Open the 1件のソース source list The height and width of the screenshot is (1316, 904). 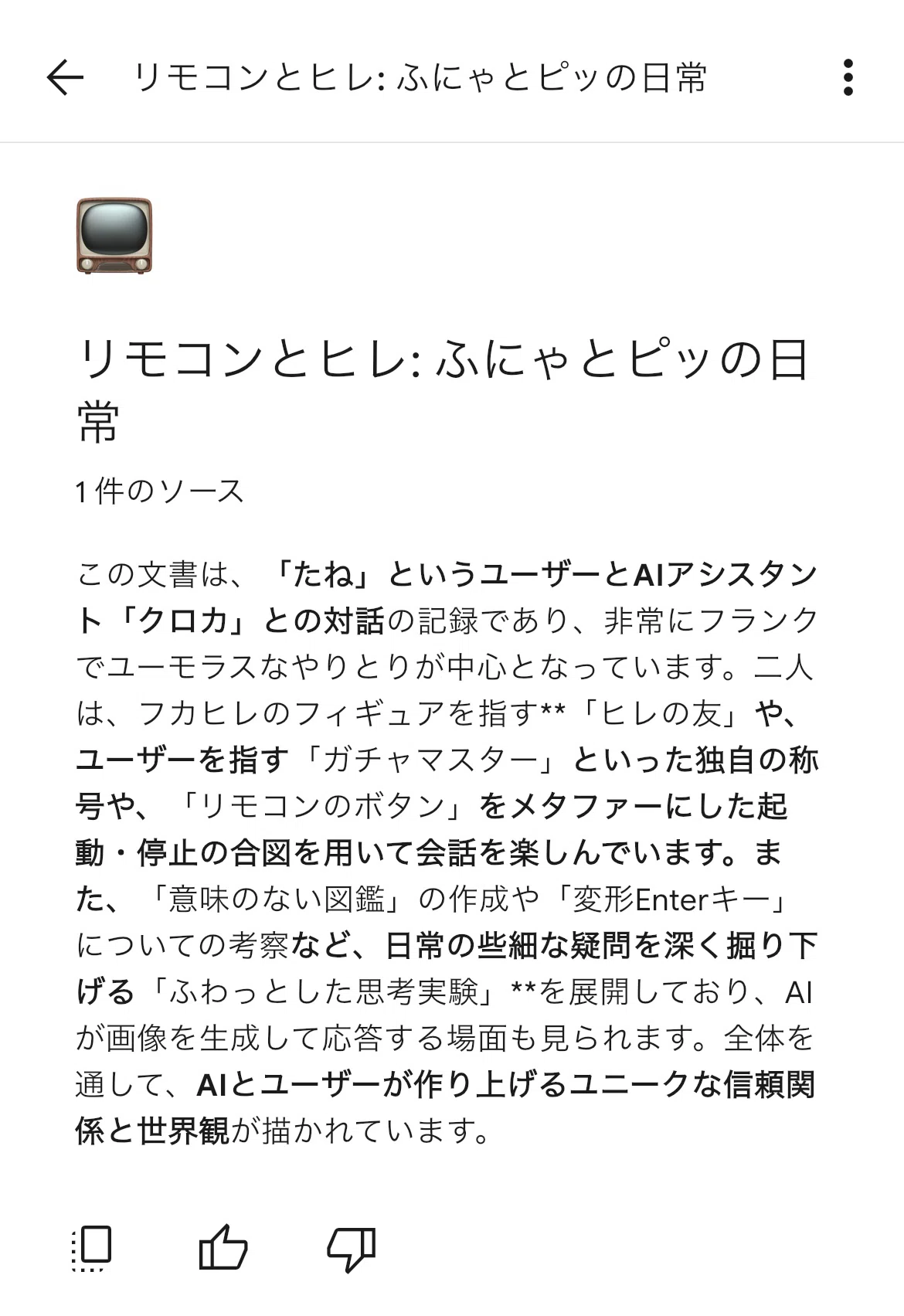[x=160, y=491]
